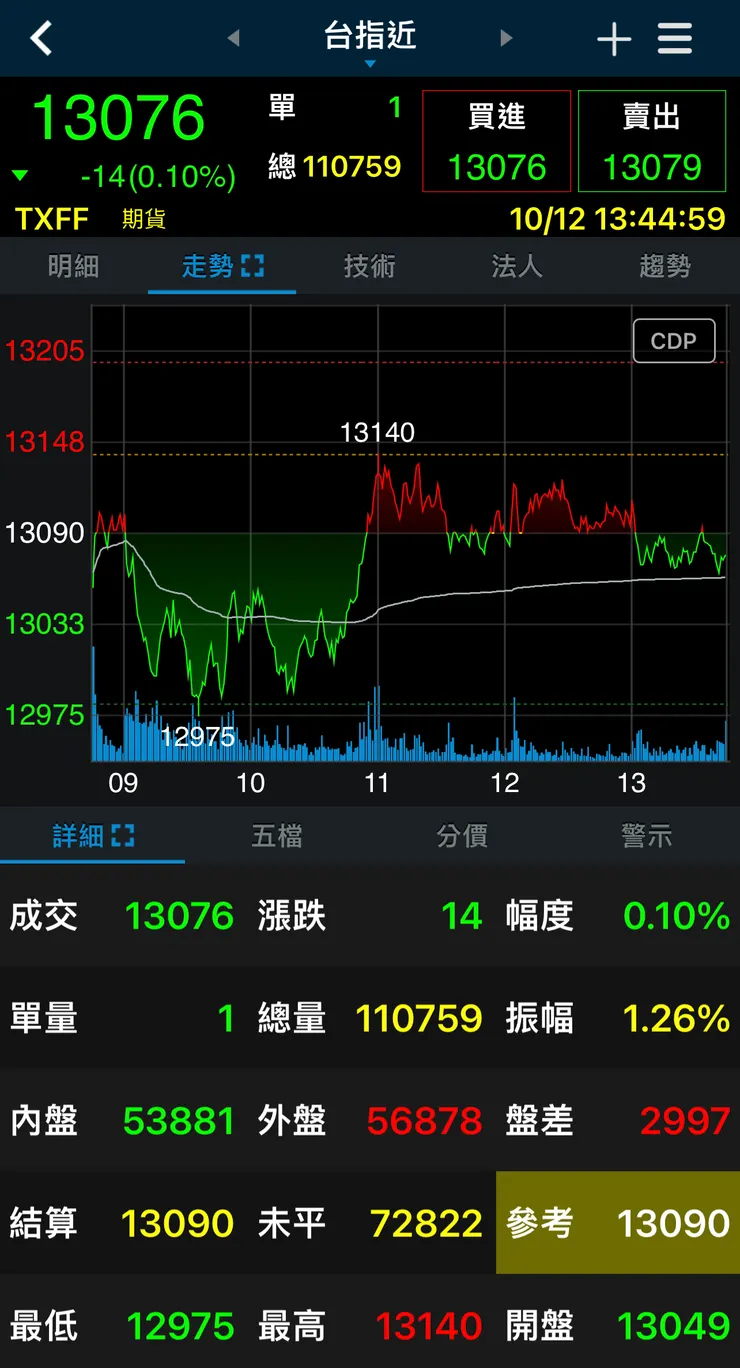Select the previous contract using left arrow
The width and height of the screenshot is (740, 1368).
(233, 38)
